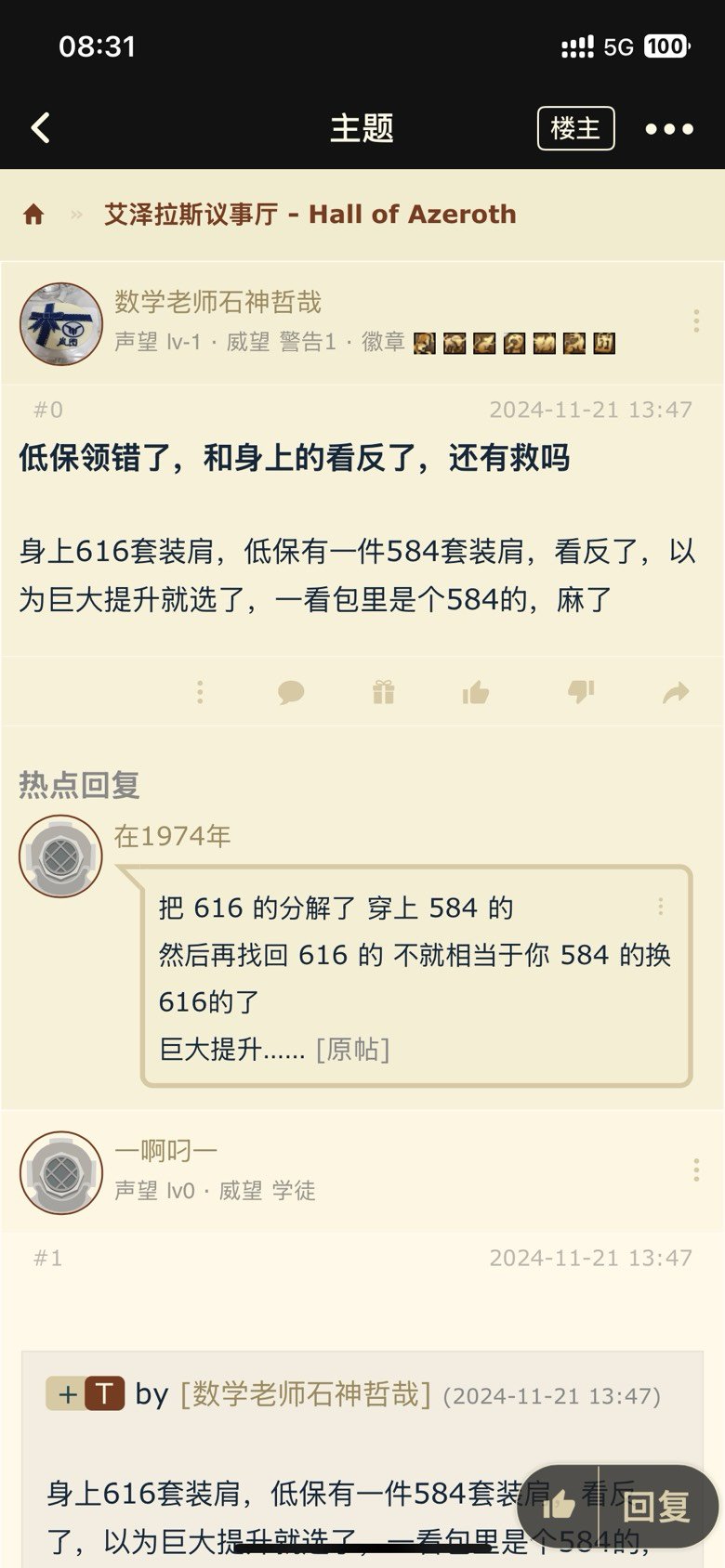Share the main post with the arrow icon
725x1568 pixels.
(676, 692)
